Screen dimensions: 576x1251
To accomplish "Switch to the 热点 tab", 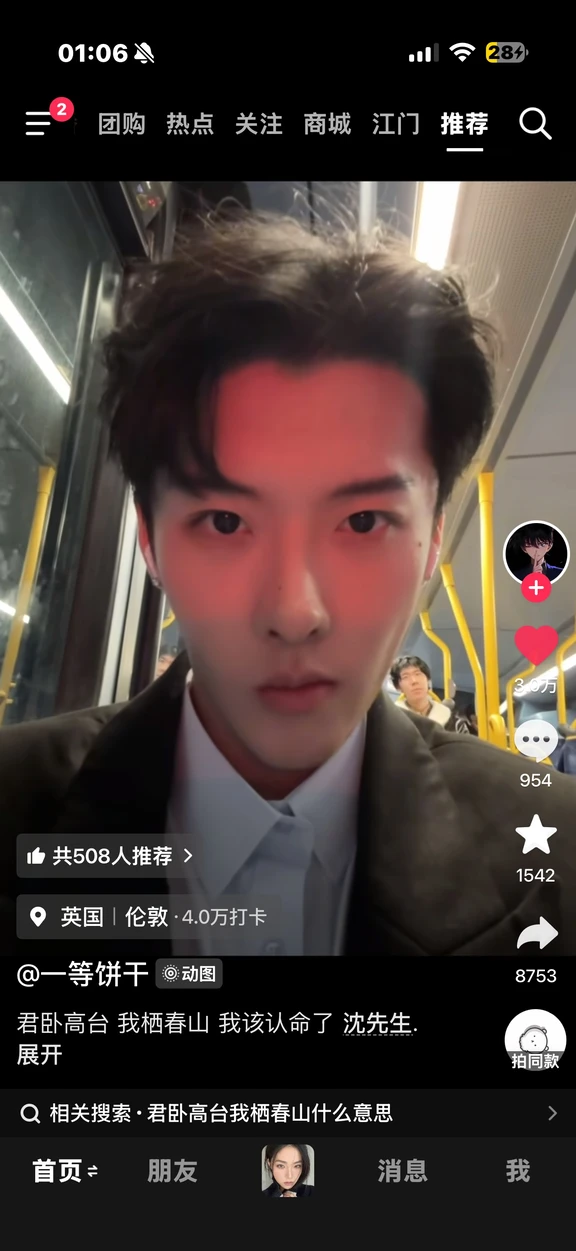I will click(x=190, y=124).
